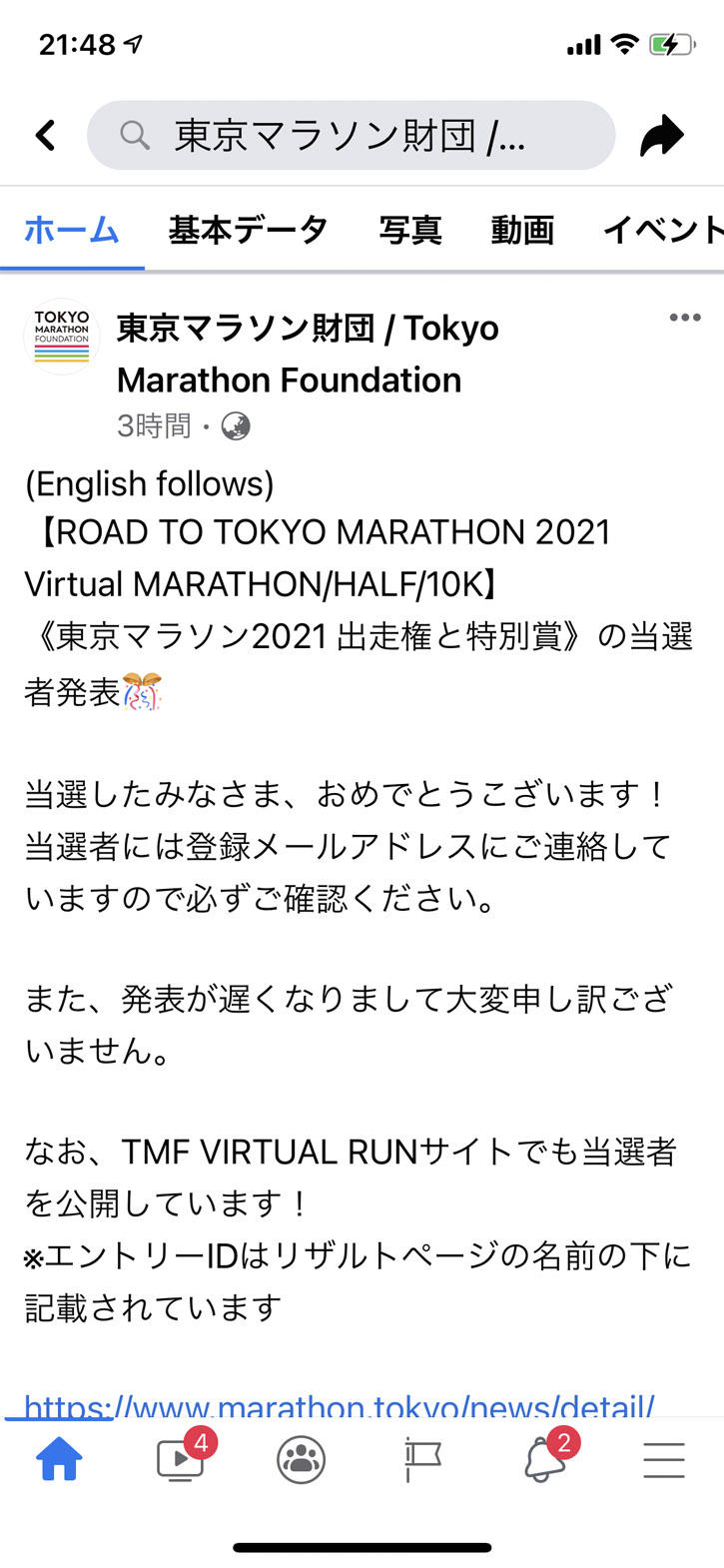Image resolution: width=724 pixels, height=1568 pixels.
Task: Expand イベント tab at the right edge
Action: [x=661, y=230]
